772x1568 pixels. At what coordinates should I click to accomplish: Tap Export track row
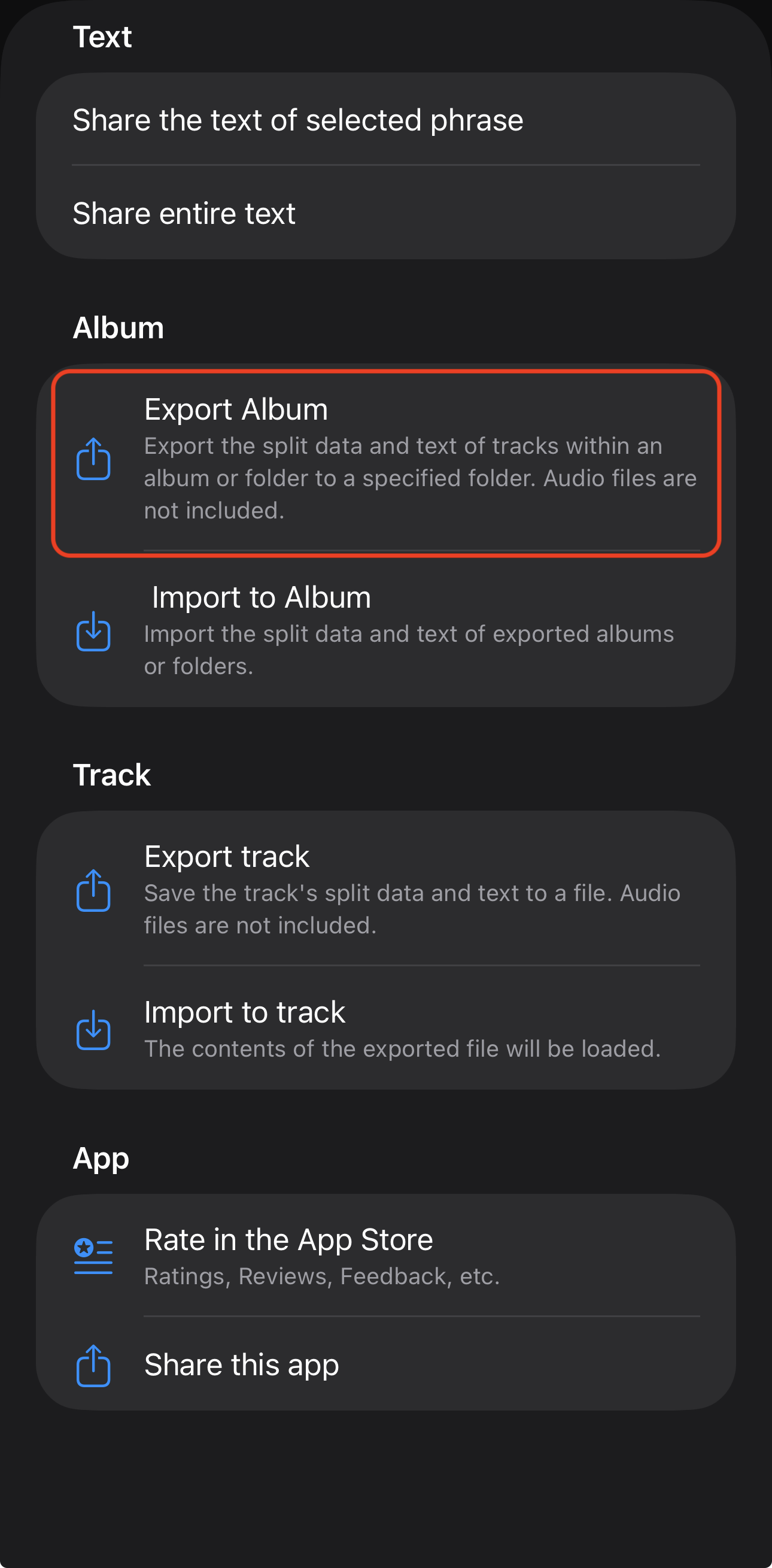click(x=385, y=889)
